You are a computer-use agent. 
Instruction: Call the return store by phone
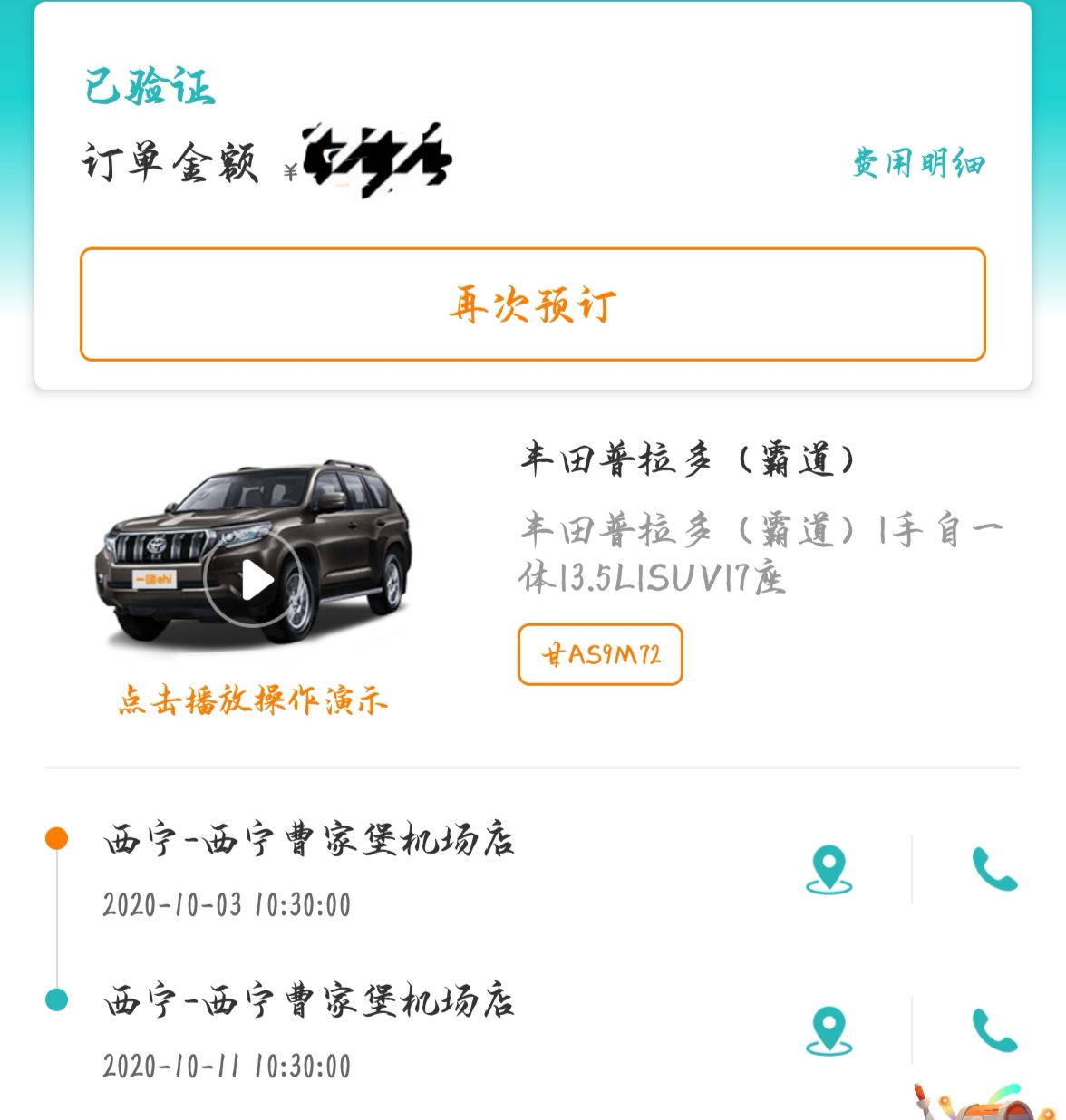(994, 1030)
